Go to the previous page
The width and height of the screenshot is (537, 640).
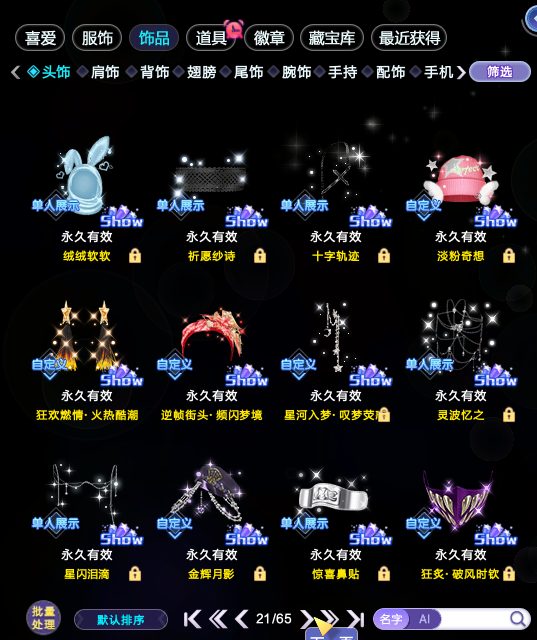tap(242, 619)
